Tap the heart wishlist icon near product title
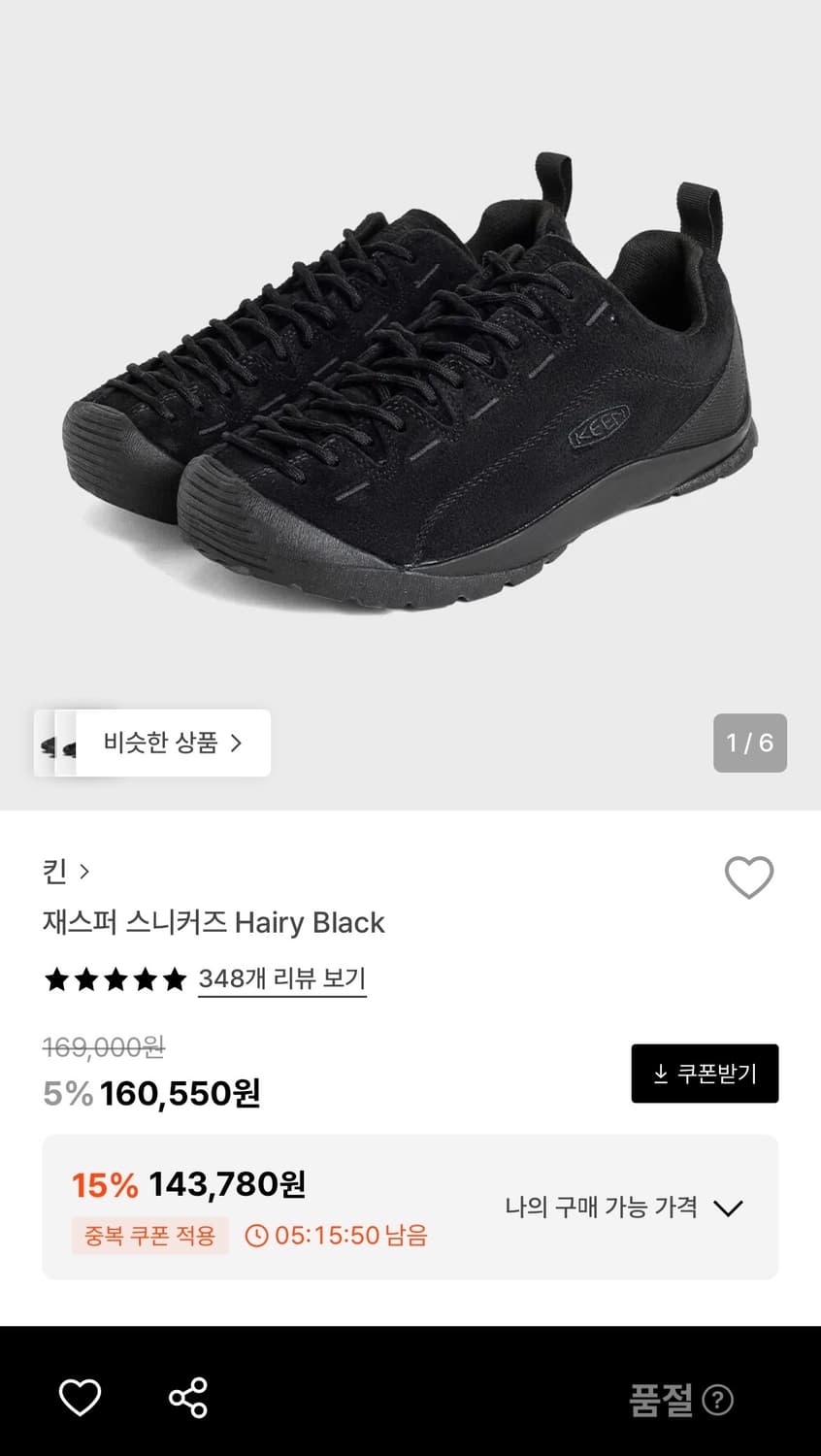The width and height of the screenshot is (821, 1456). point(748,878)
